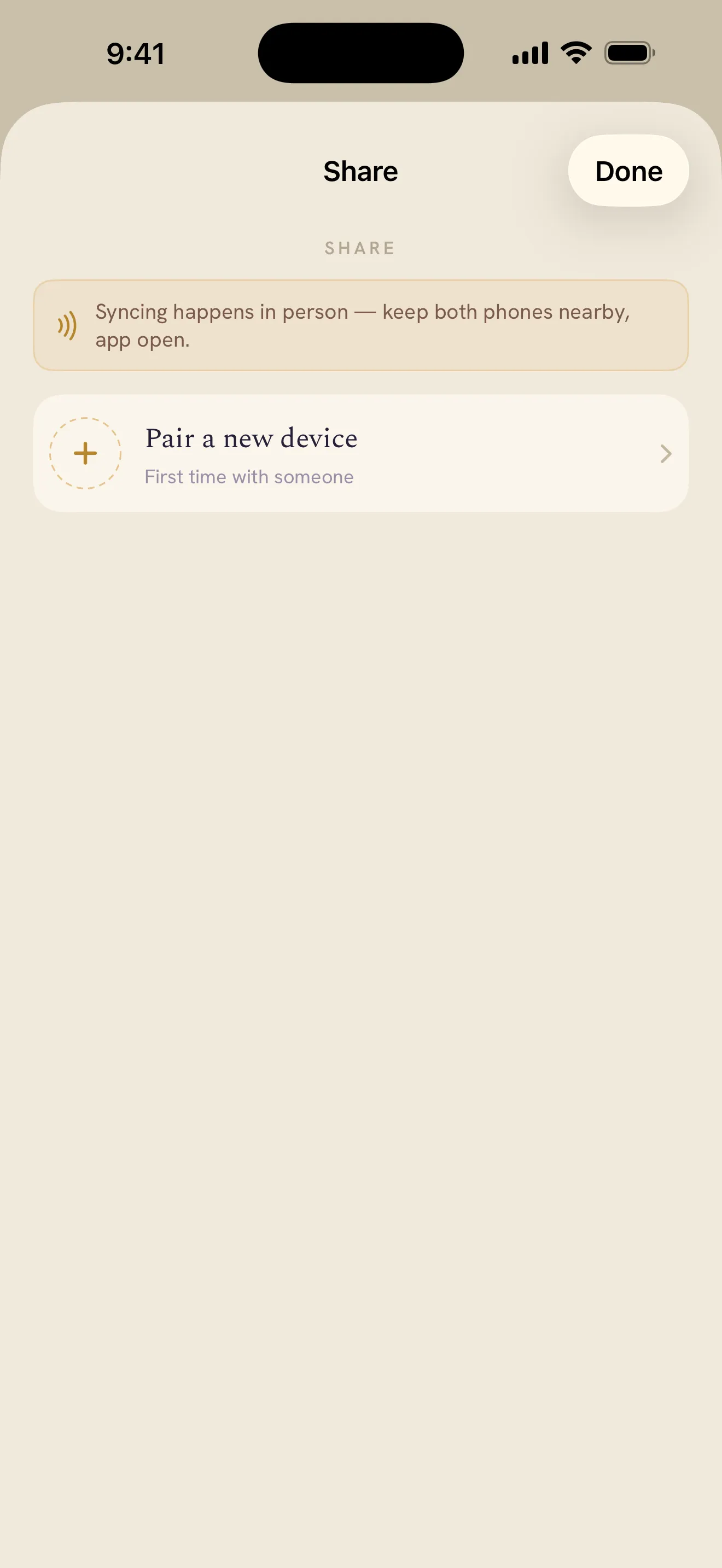
Task: Open Pair a new device
Action: [361, 453]
